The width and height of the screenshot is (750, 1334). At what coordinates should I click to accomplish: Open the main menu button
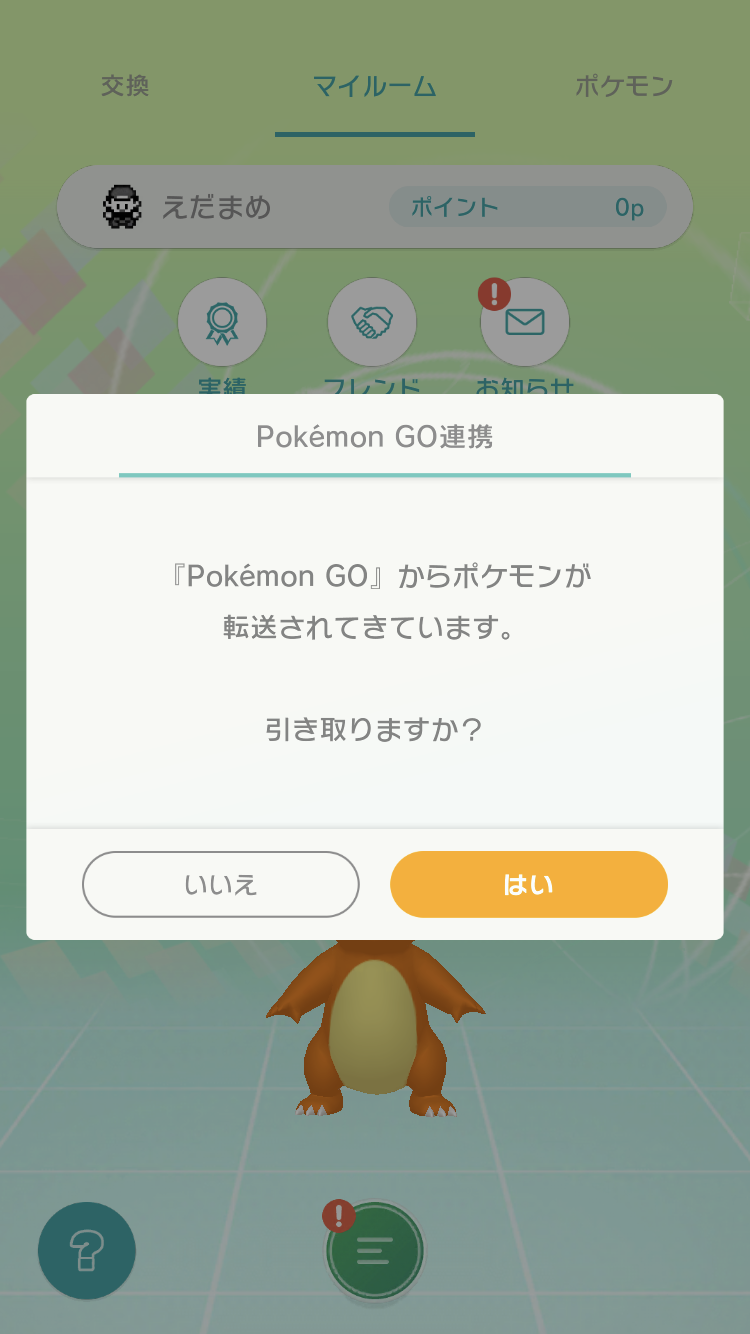(374, 1250)
